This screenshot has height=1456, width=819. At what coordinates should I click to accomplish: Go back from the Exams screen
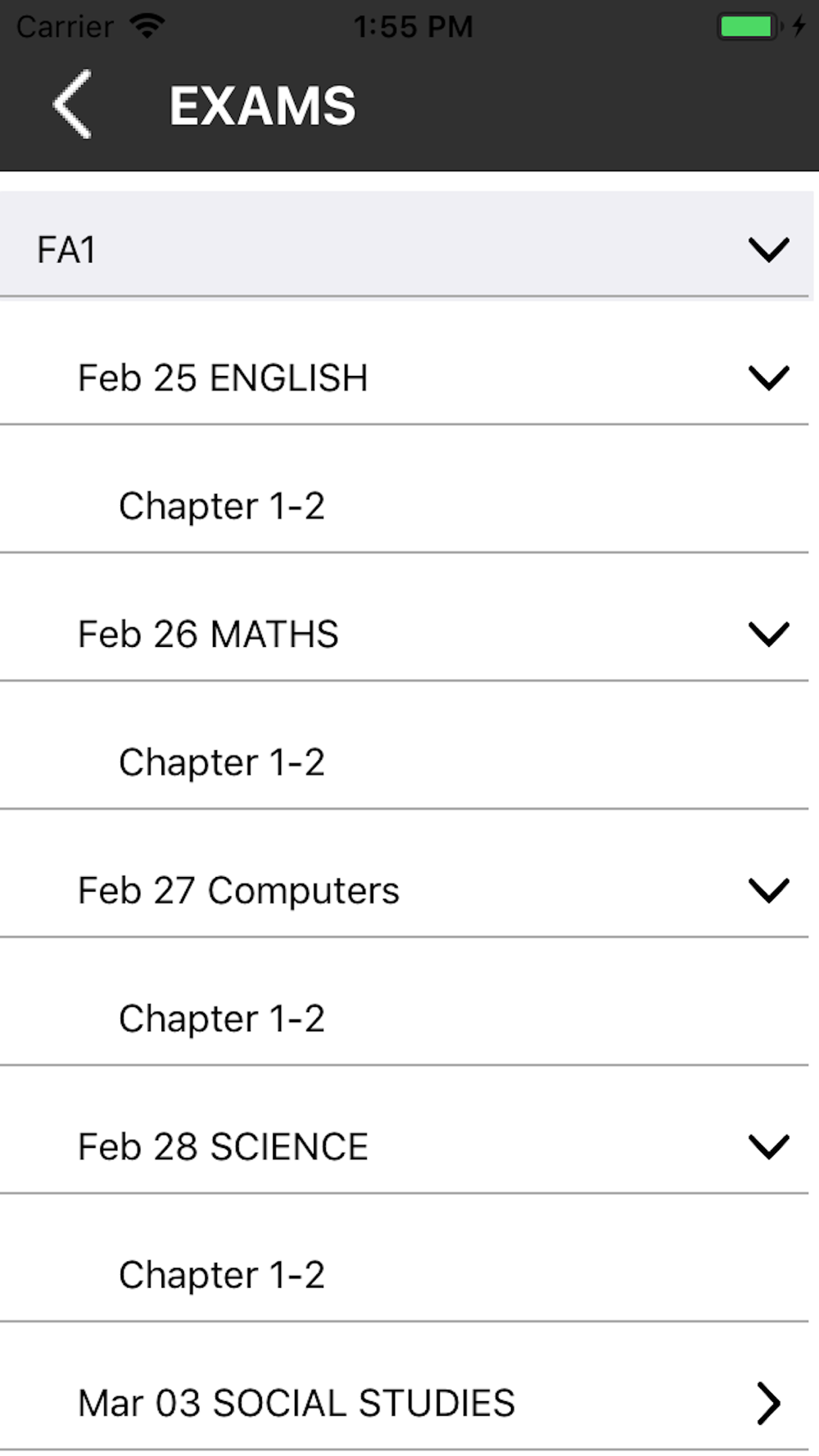click(x=72, y=105)
